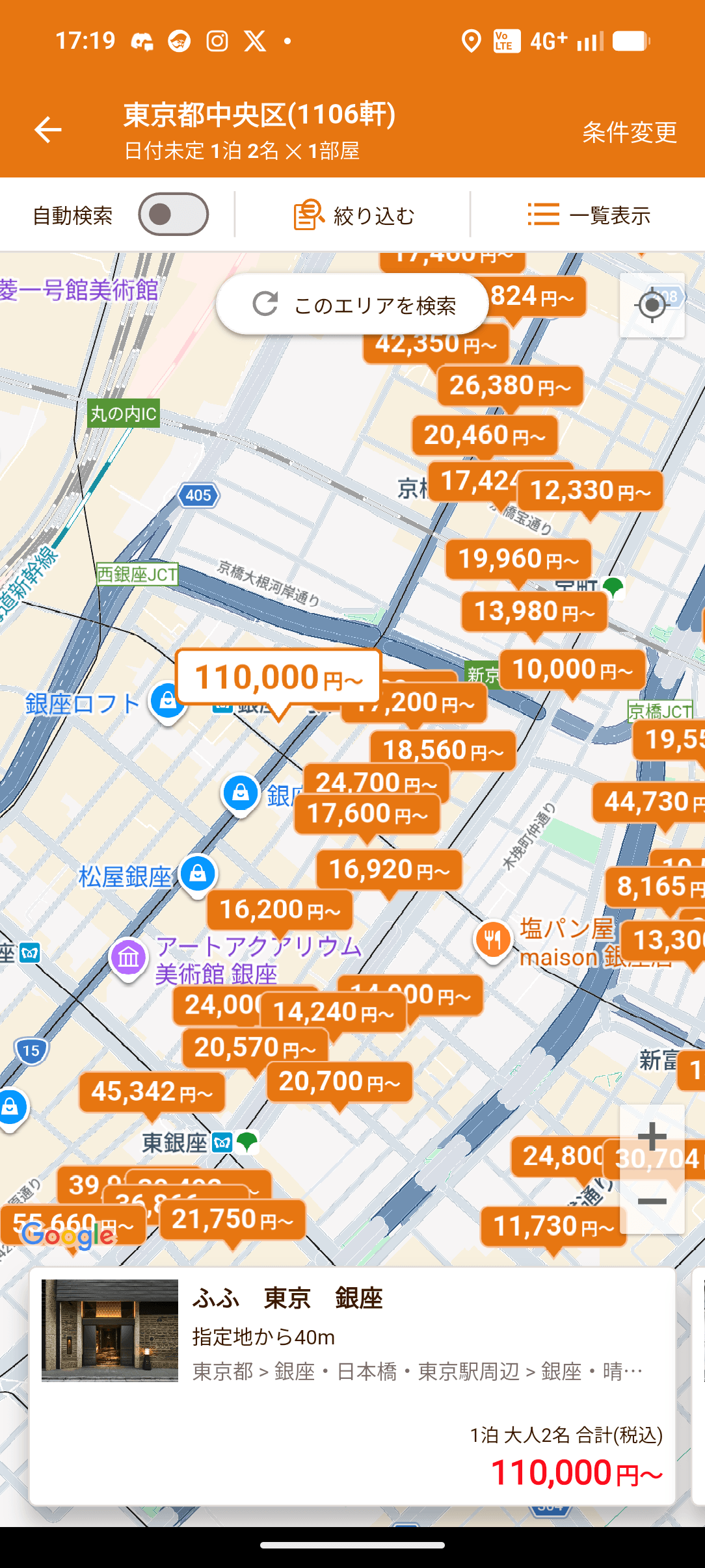Go back using the arrow icon

point(48,130)
